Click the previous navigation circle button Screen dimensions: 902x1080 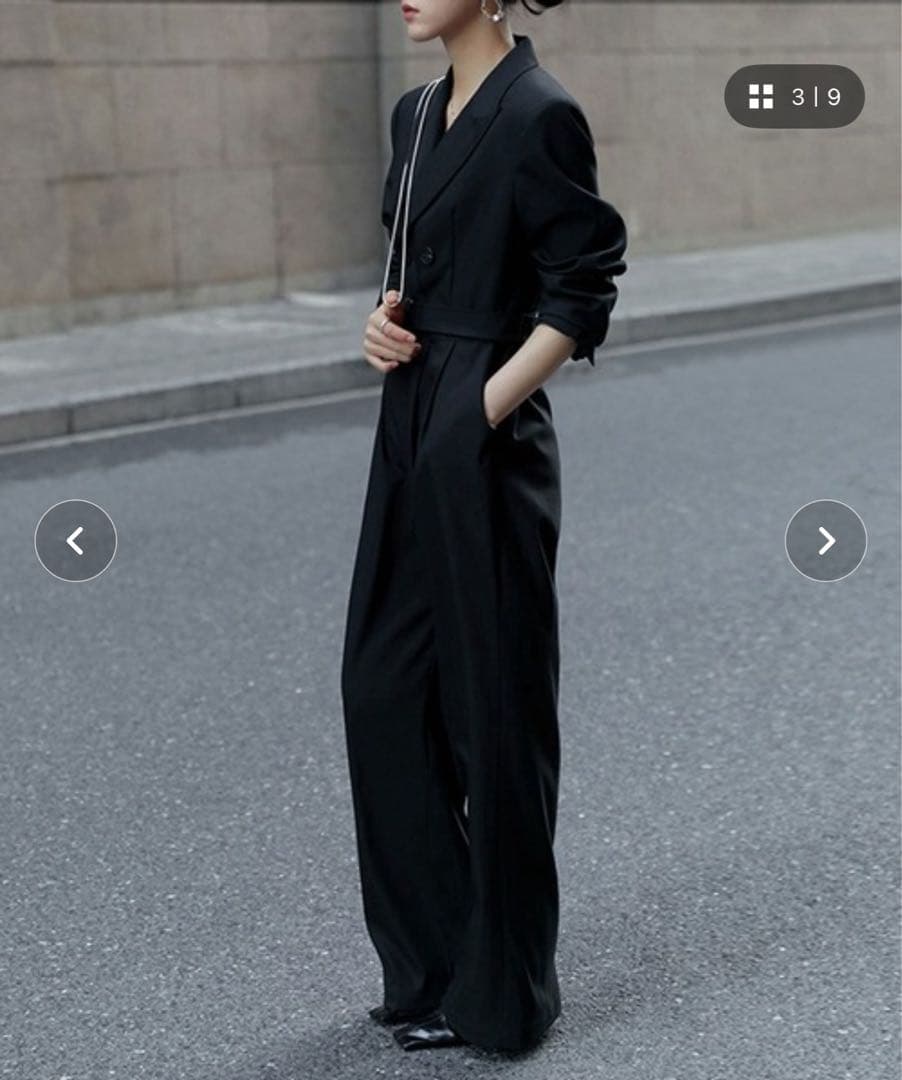77,541
